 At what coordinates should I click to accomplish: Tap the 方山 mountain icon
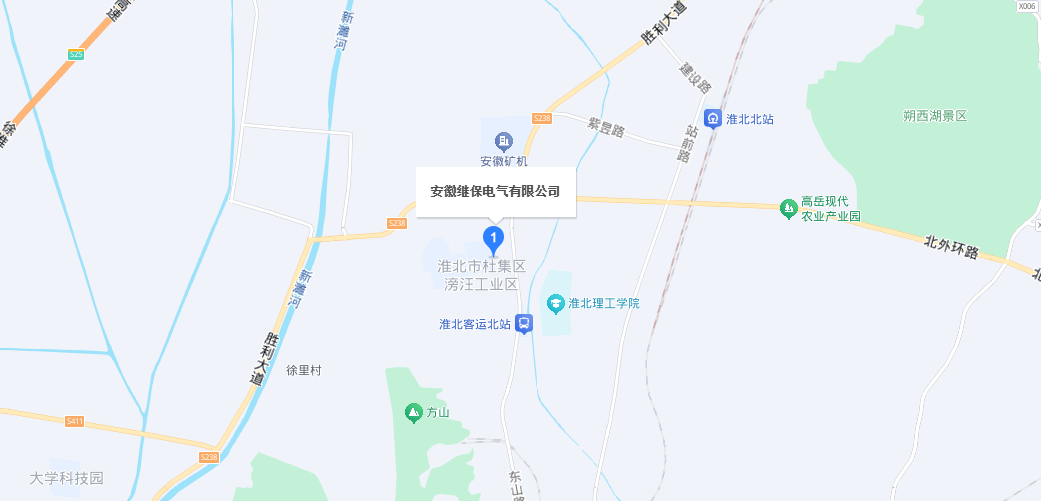(413, 412)
